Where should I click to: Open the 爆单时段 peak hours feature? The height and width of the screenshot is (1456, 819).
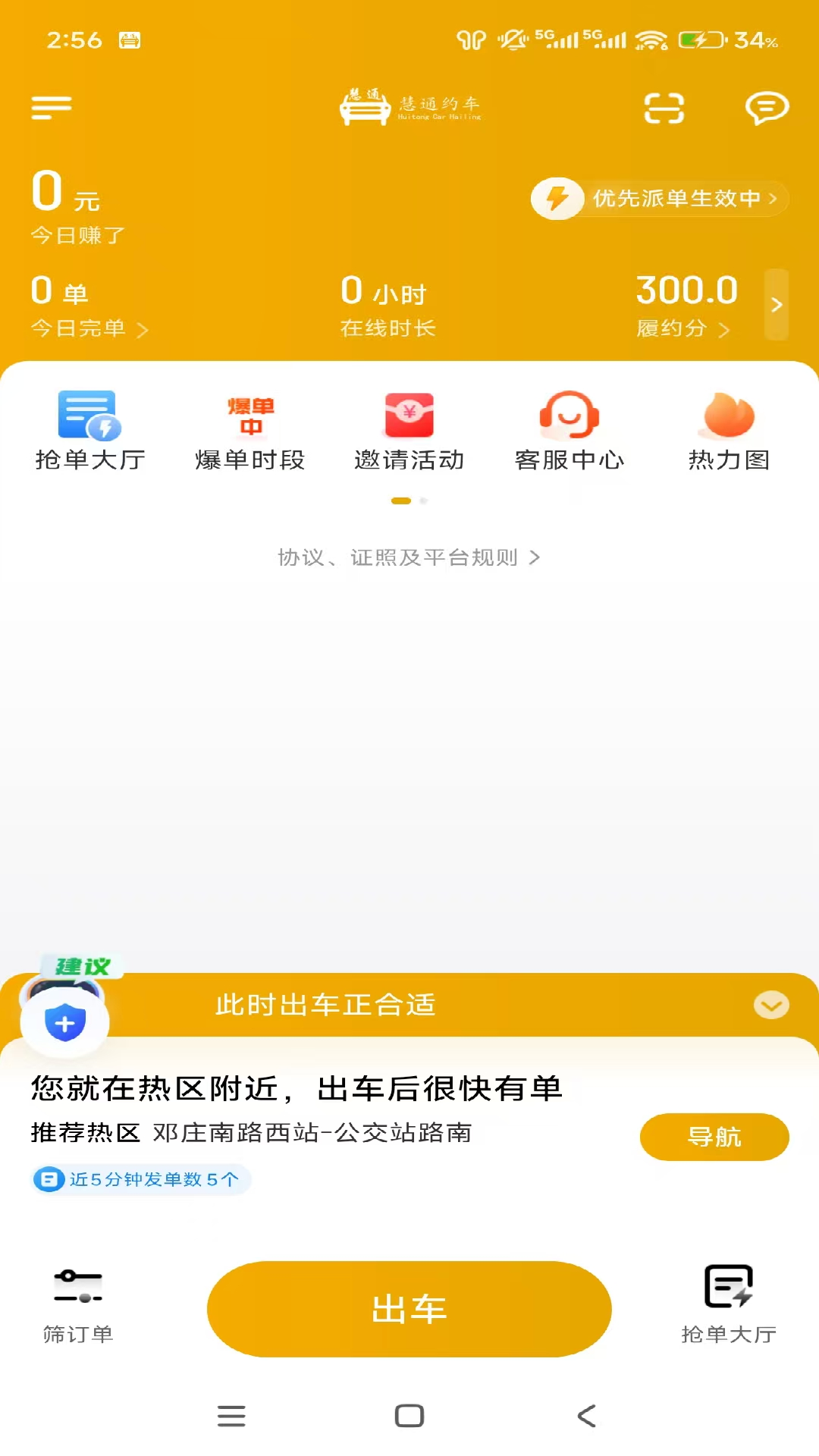click(x=251, y=428)
